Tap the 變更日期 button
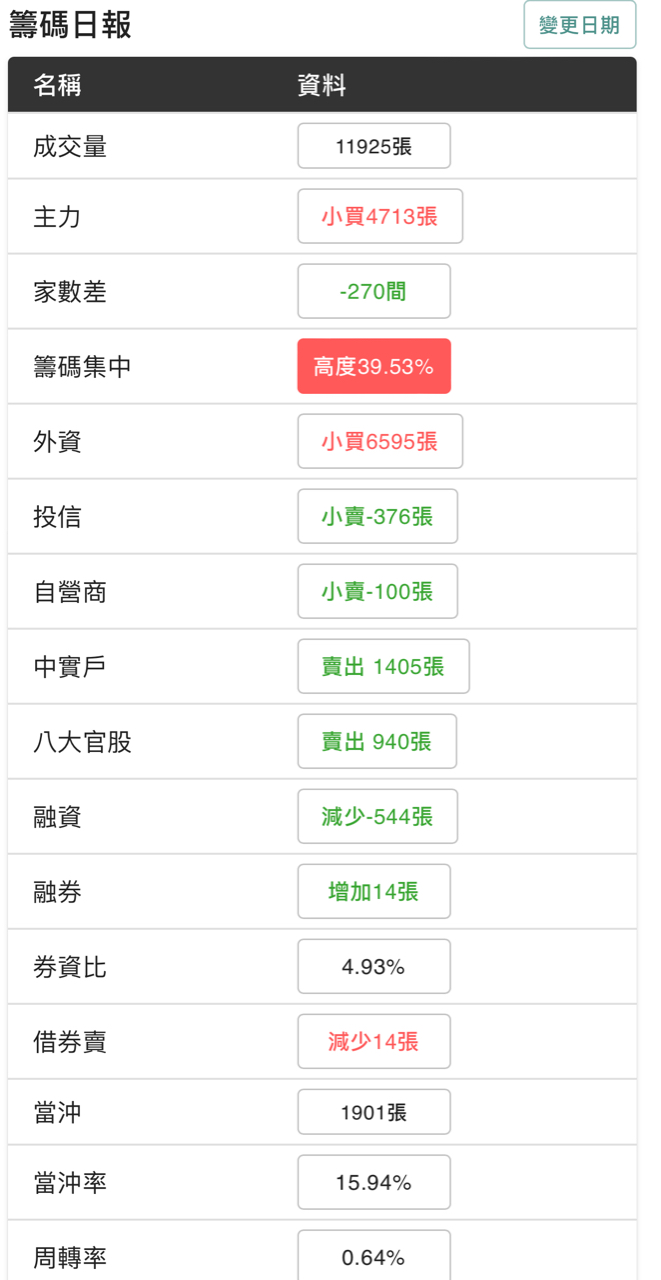The width and height of the screenshot is (661, 1280). coord(579,25)
